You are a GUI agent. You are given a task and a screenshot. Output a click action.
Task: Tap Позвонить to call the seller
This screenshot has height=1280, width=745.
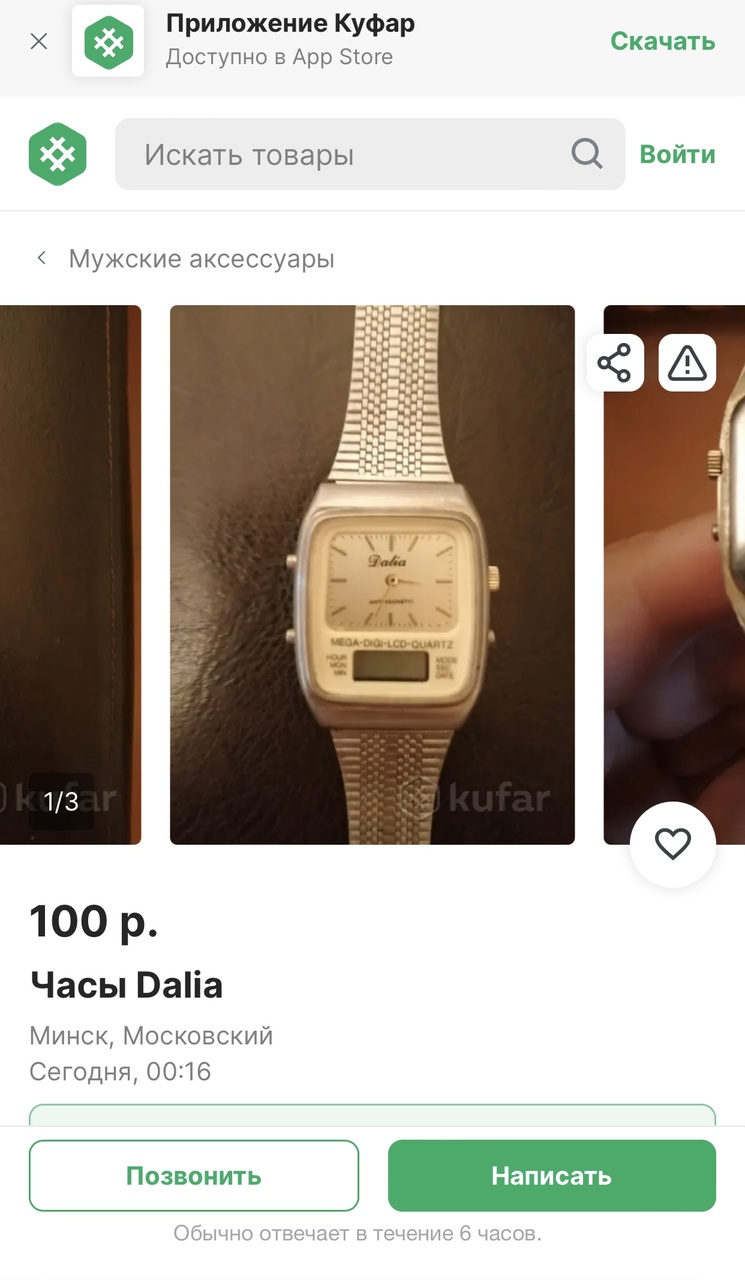point(193,1176)
